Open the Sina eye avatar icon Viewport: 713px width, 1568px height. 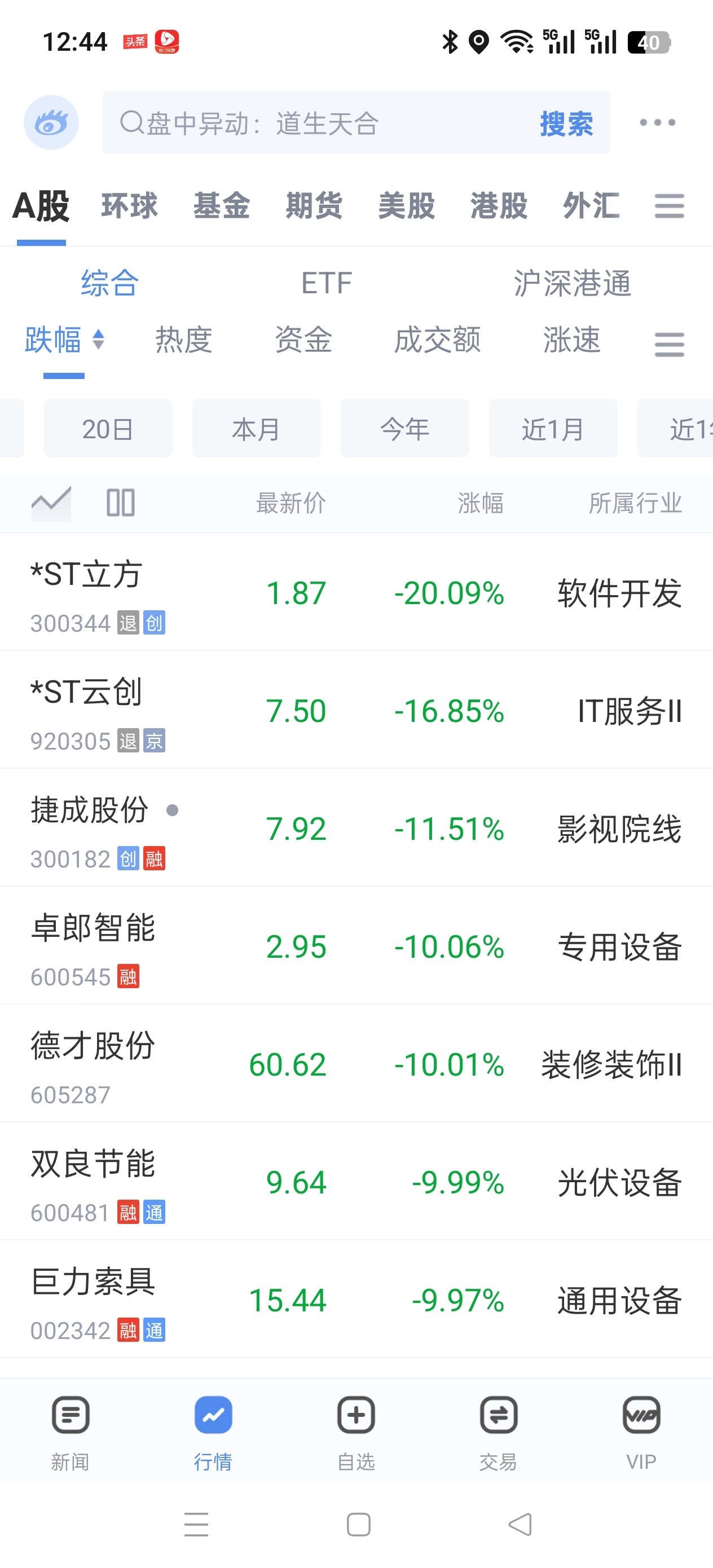(51, 122)
